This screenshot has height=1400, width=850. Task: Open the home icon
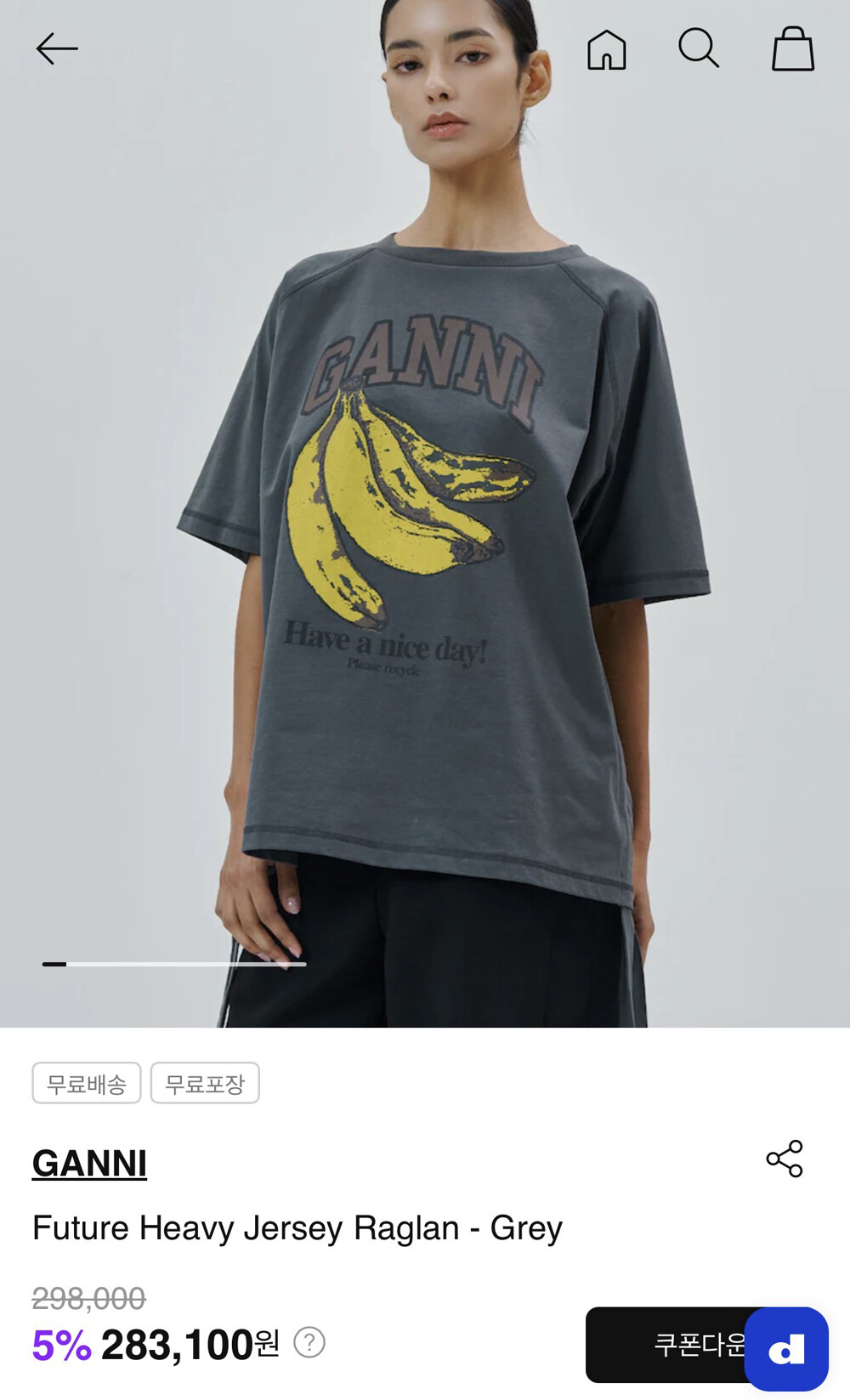[x=607, y=49]
